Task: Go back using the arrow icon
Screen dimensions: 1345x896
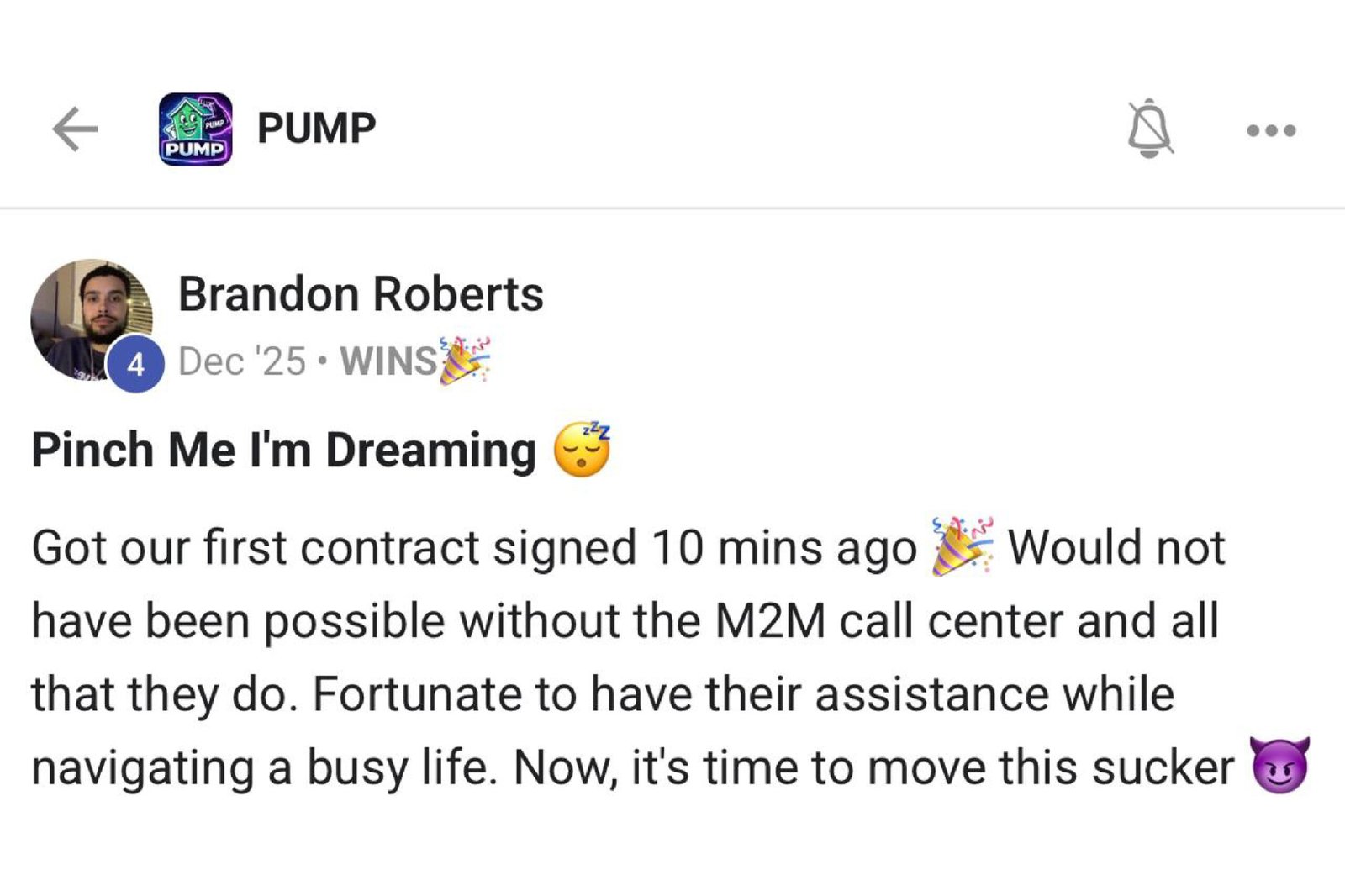Action: click(x=76, y=129)
